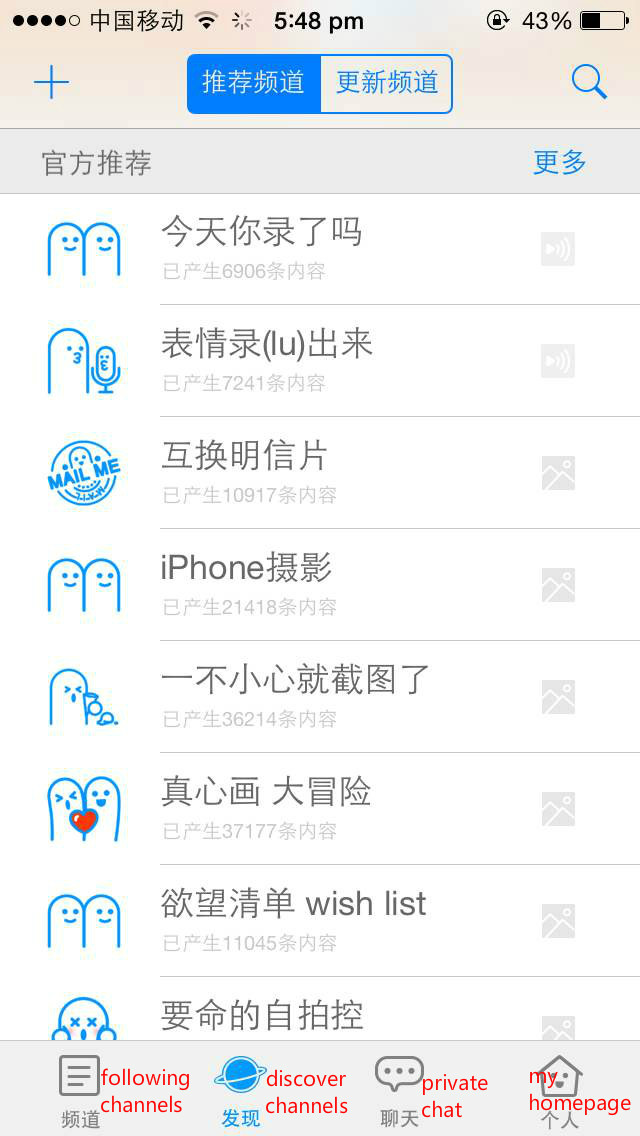Screen dimensions: 640x1136
Task: Go to the 频道 following channels tab
Action: click(x=80, y=1089)
